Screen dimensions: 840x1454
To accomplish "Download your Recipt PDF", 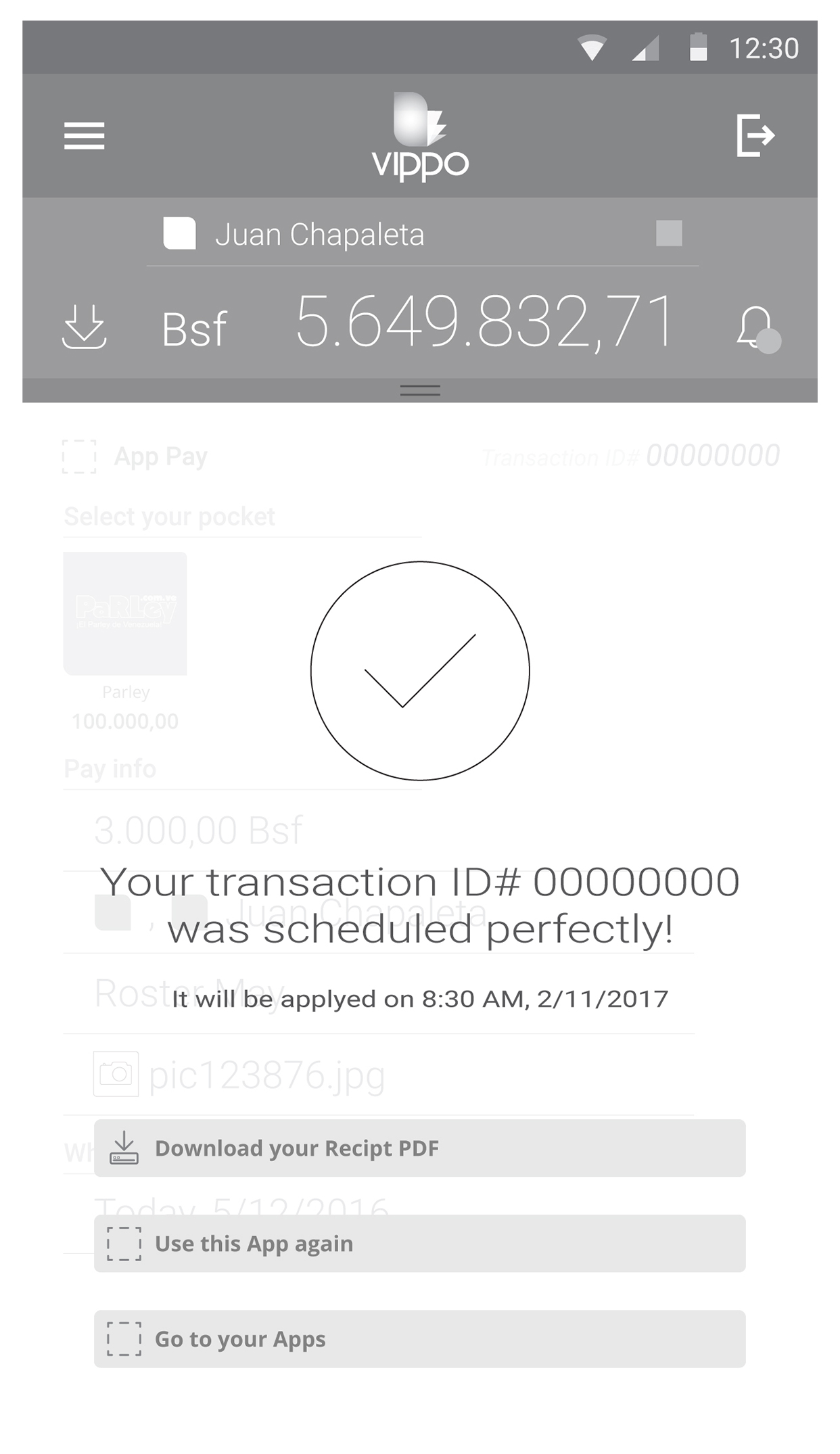I will coord(419,1148).
